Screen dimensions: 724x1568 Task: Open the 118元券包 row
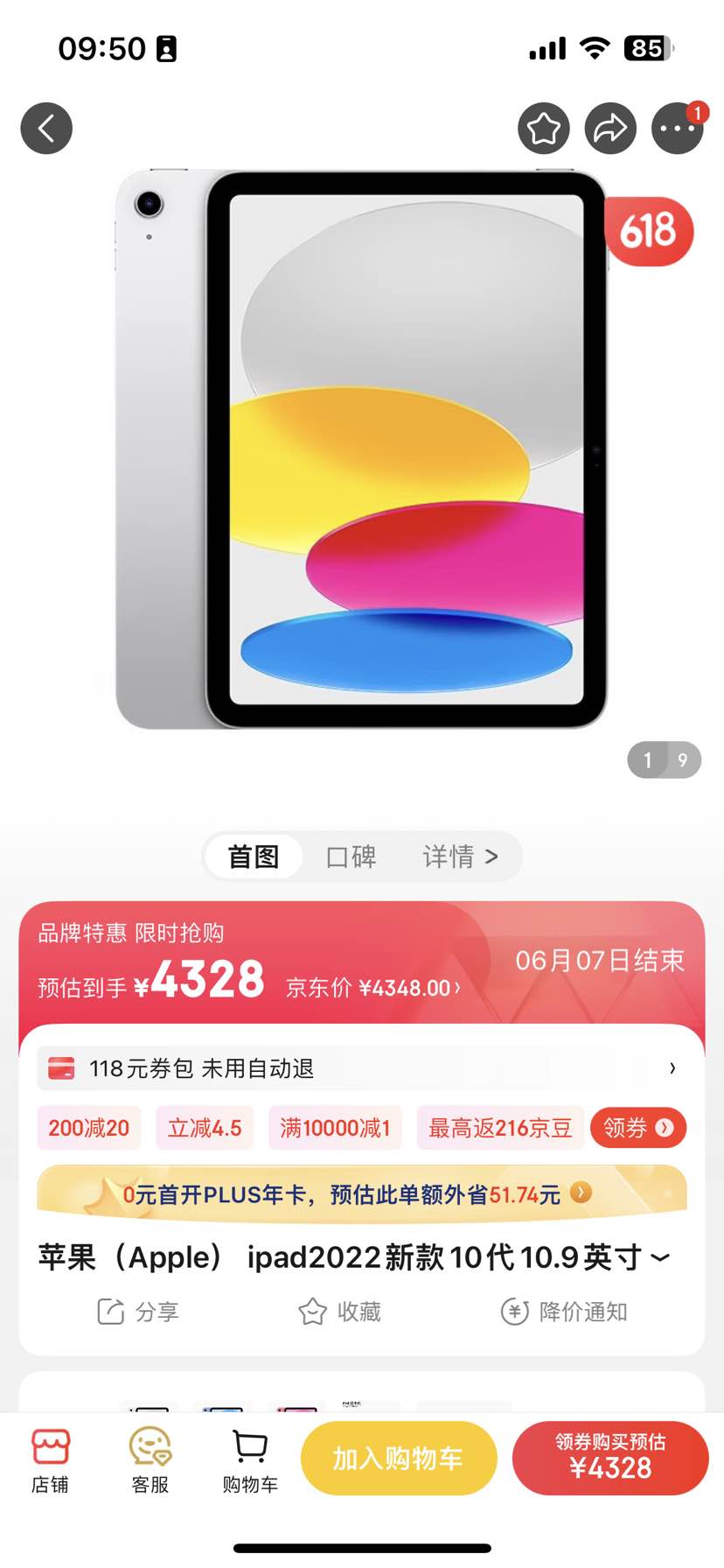[361, 1068]
